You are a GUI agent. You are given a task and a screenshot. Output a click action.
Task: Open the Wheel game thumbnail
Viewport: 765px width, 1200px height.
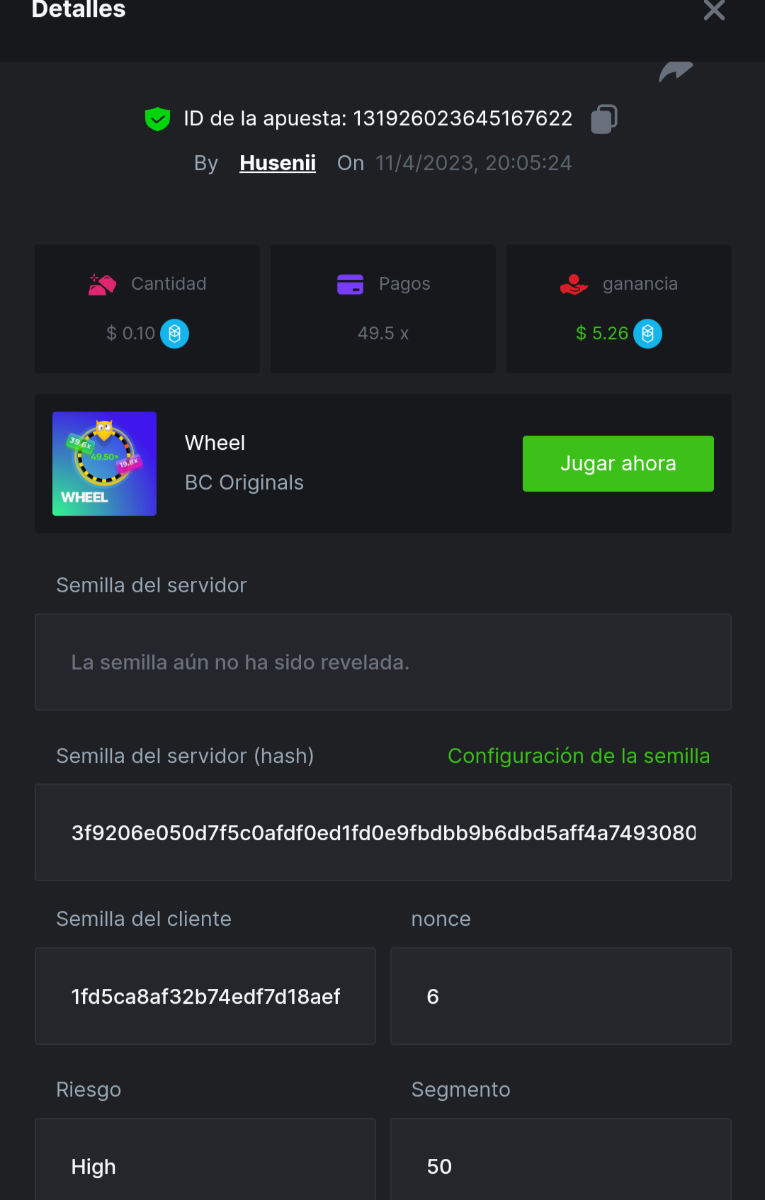(x=104, y=464)
